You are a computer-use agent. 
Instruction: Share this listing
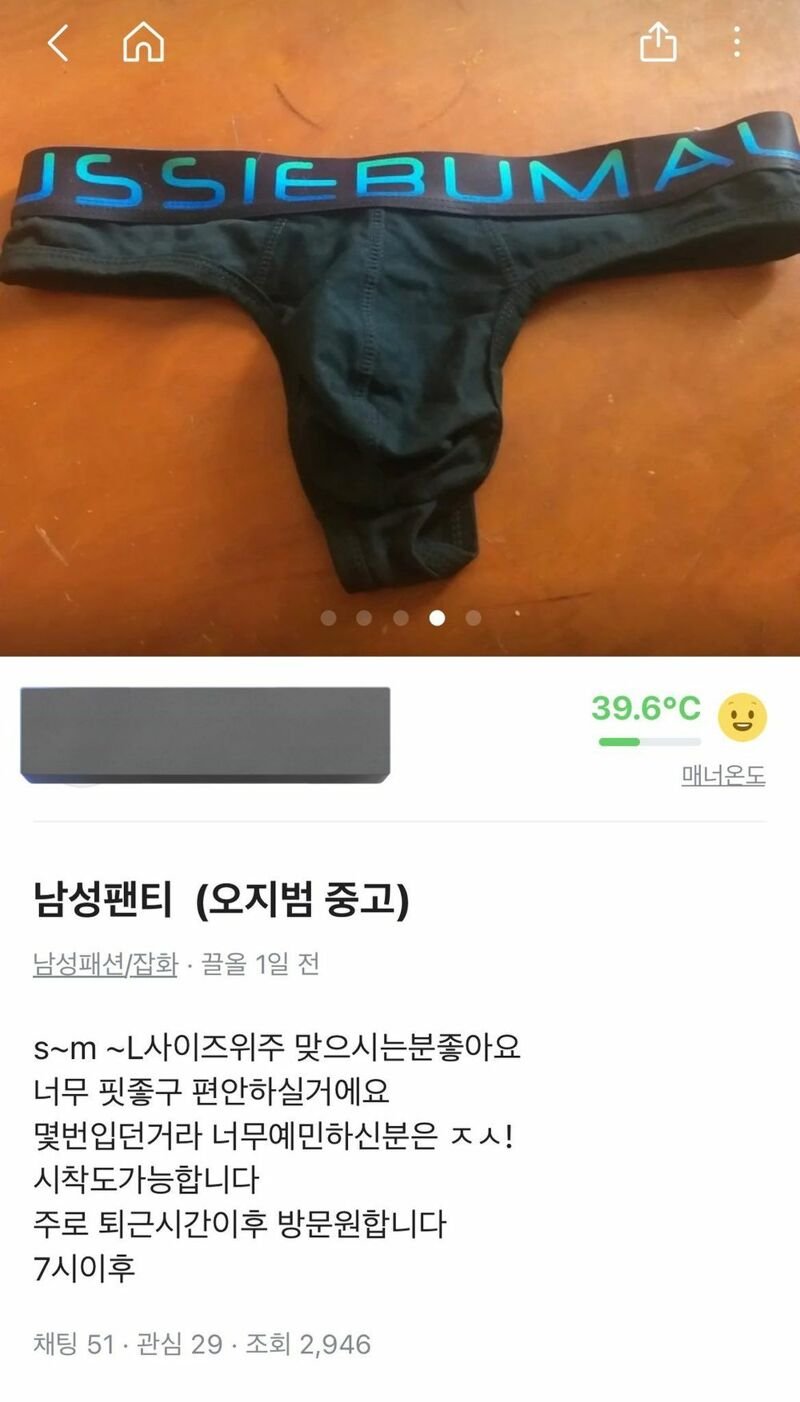click(x=658, y=43)
